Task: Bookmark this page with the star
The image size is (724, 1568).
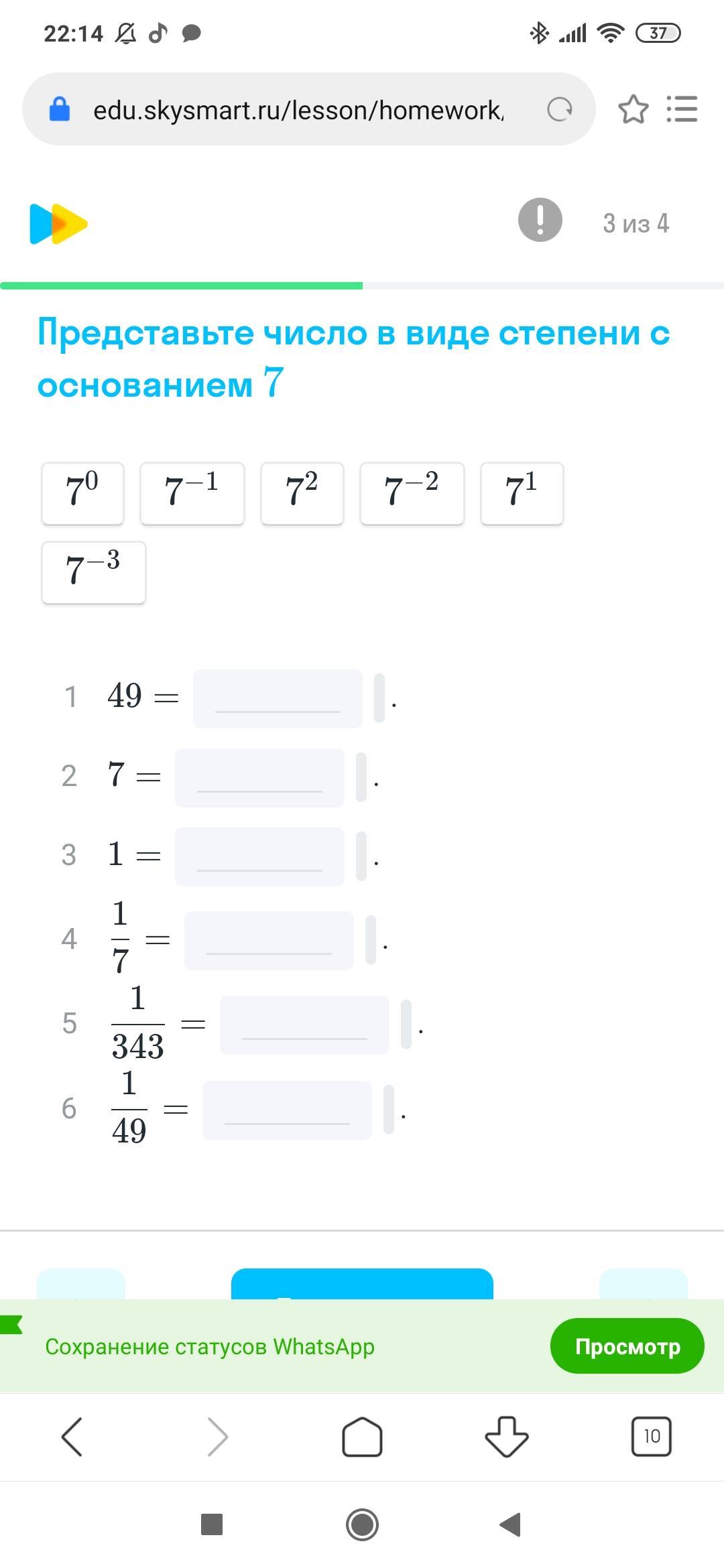Action: pyautogui.click(x=633, y=109)
